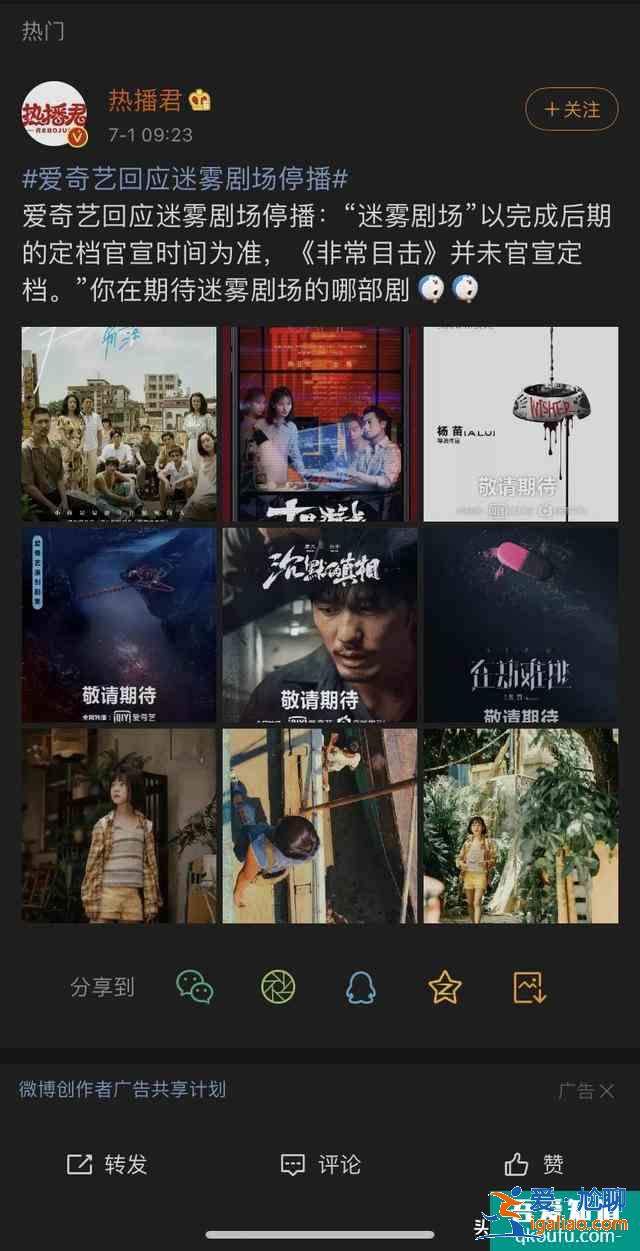View the 在劫难逃 poster image

pos(520,625)
